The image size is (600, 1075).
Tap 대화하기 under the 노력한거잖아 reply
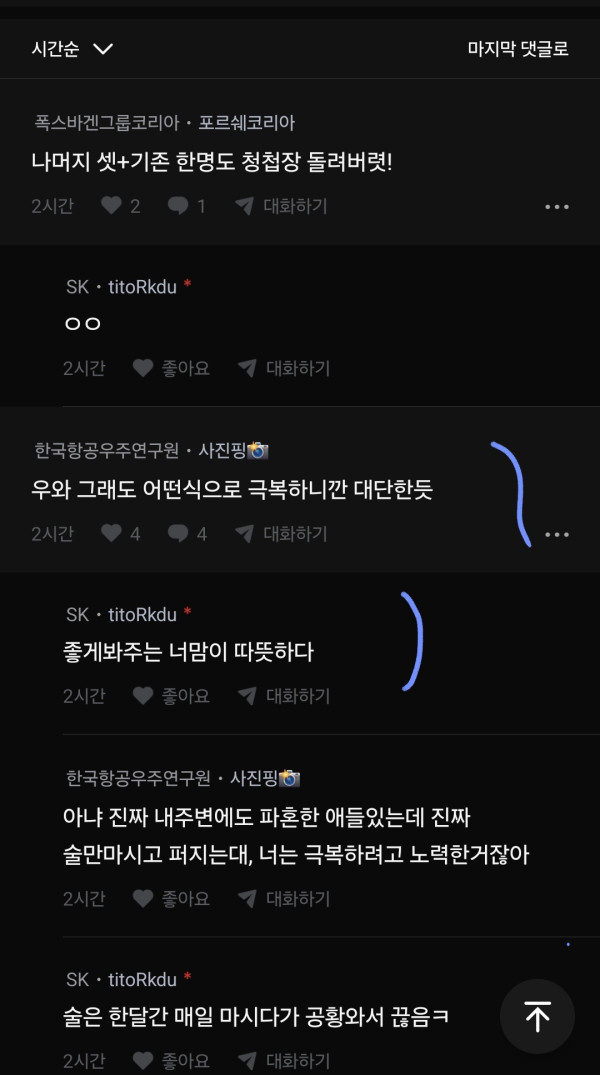pos(285,898)
